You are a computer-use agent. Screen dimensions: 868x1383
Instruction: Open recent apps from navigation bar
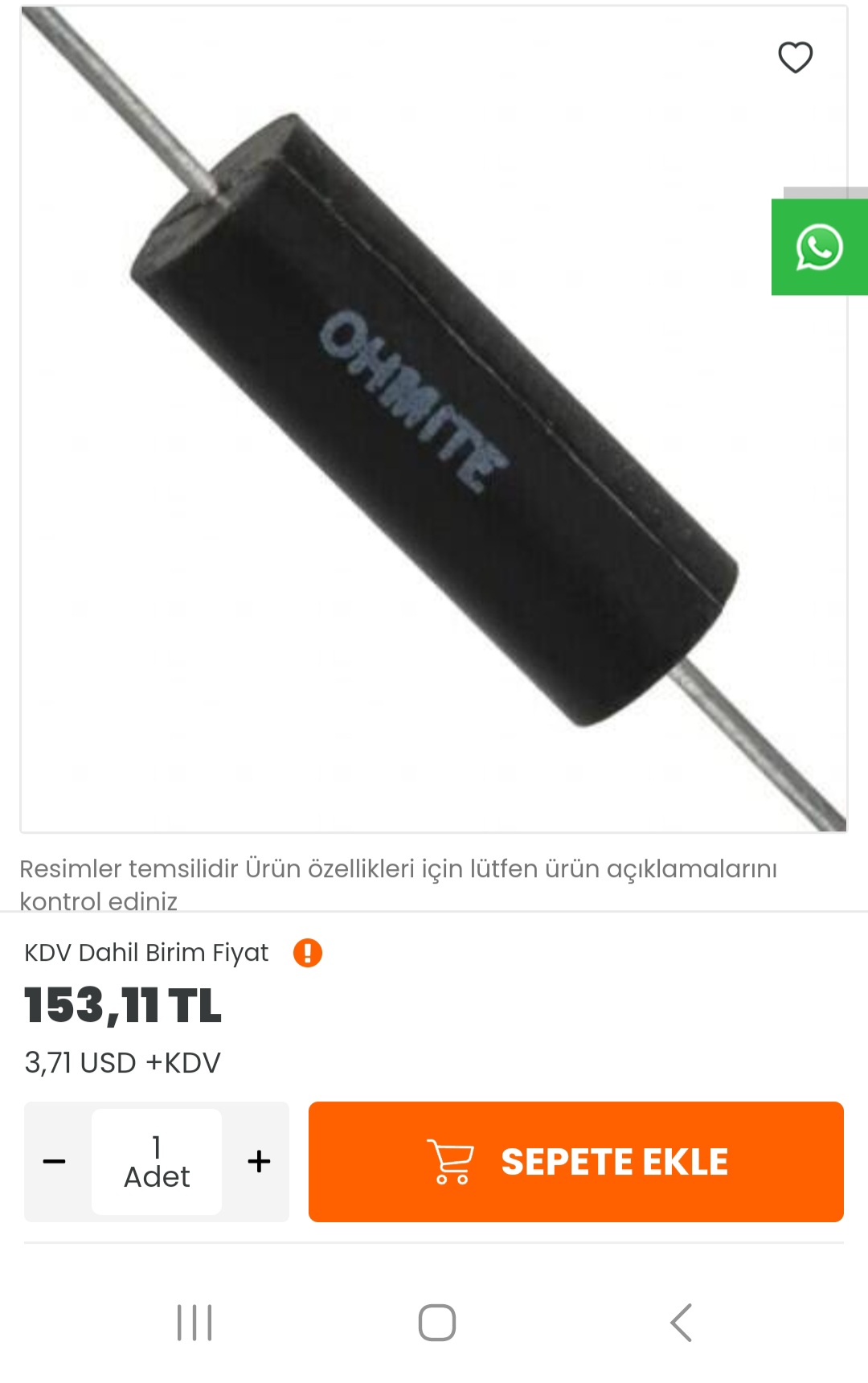click(194, 1322)
